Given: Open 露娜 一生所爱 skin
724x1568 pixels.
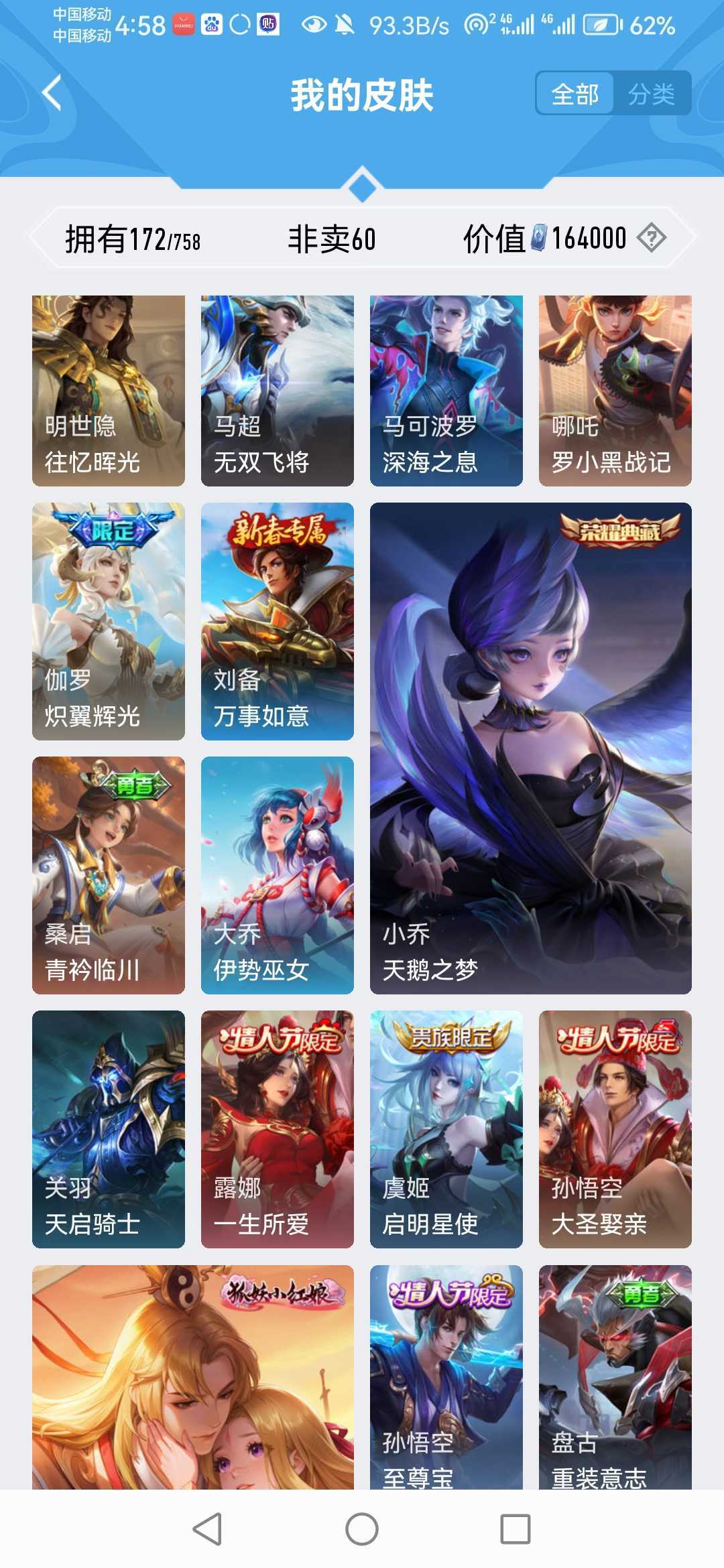Looking at the screenshot, I should click(x=278, y=1129).
